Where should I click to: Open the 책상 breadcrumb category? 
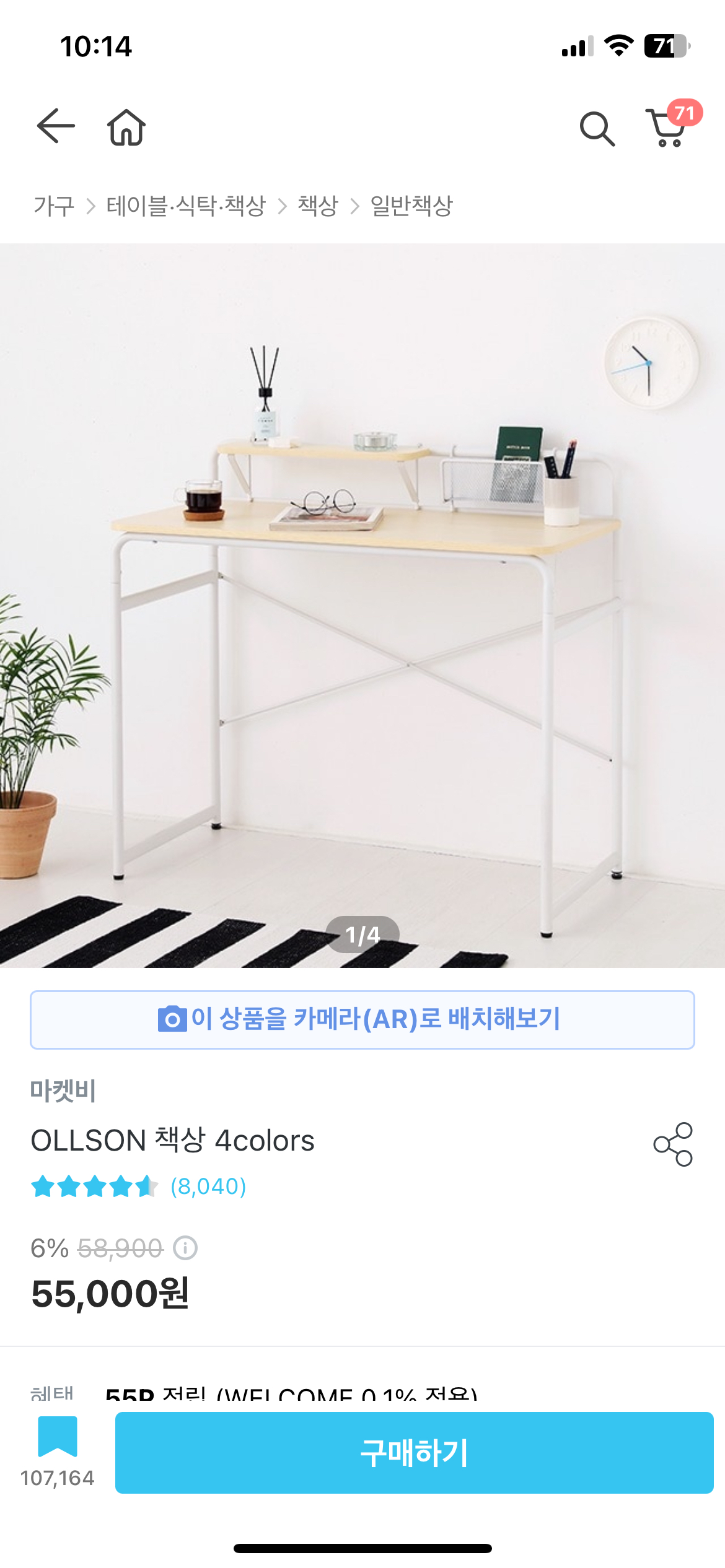tap(318, 206)
